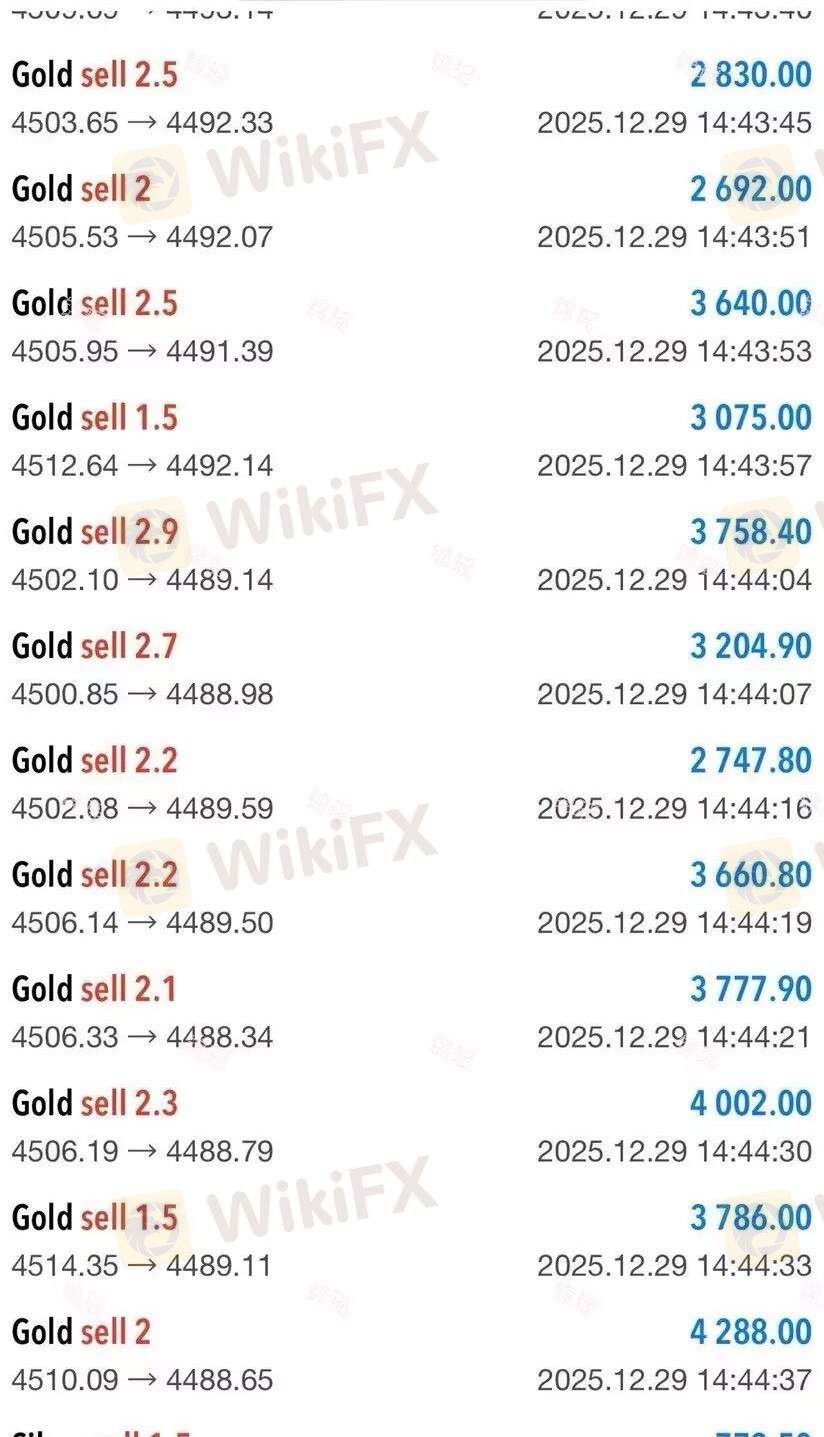Viewport: 824px width, 1437px height.
Task: Expand the Gold sell 2 trade with profit 4 288.00
Action: 412,1354
